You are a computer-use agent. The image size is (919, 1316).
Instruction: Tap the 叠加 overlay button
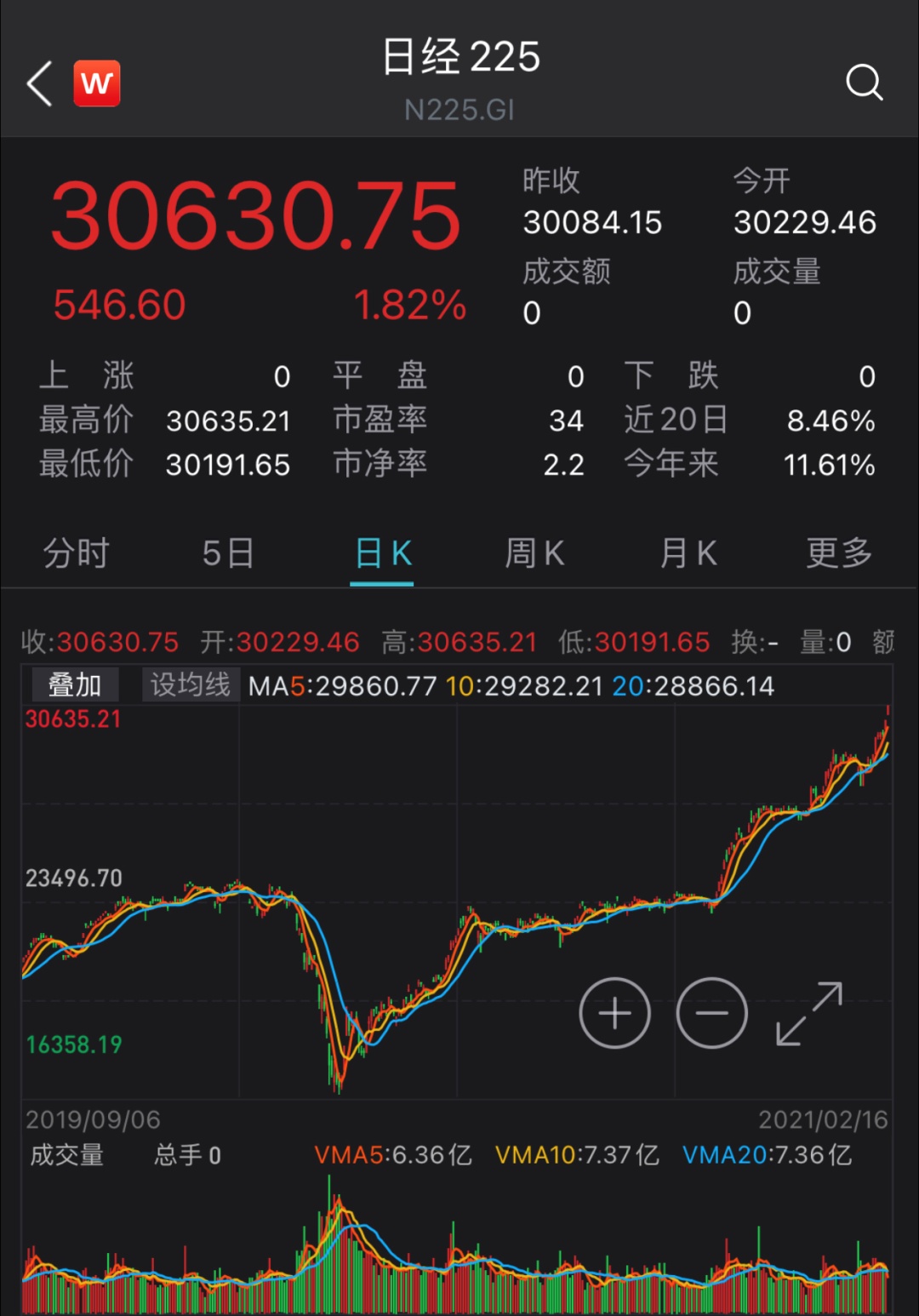click(x=75, y=685)
